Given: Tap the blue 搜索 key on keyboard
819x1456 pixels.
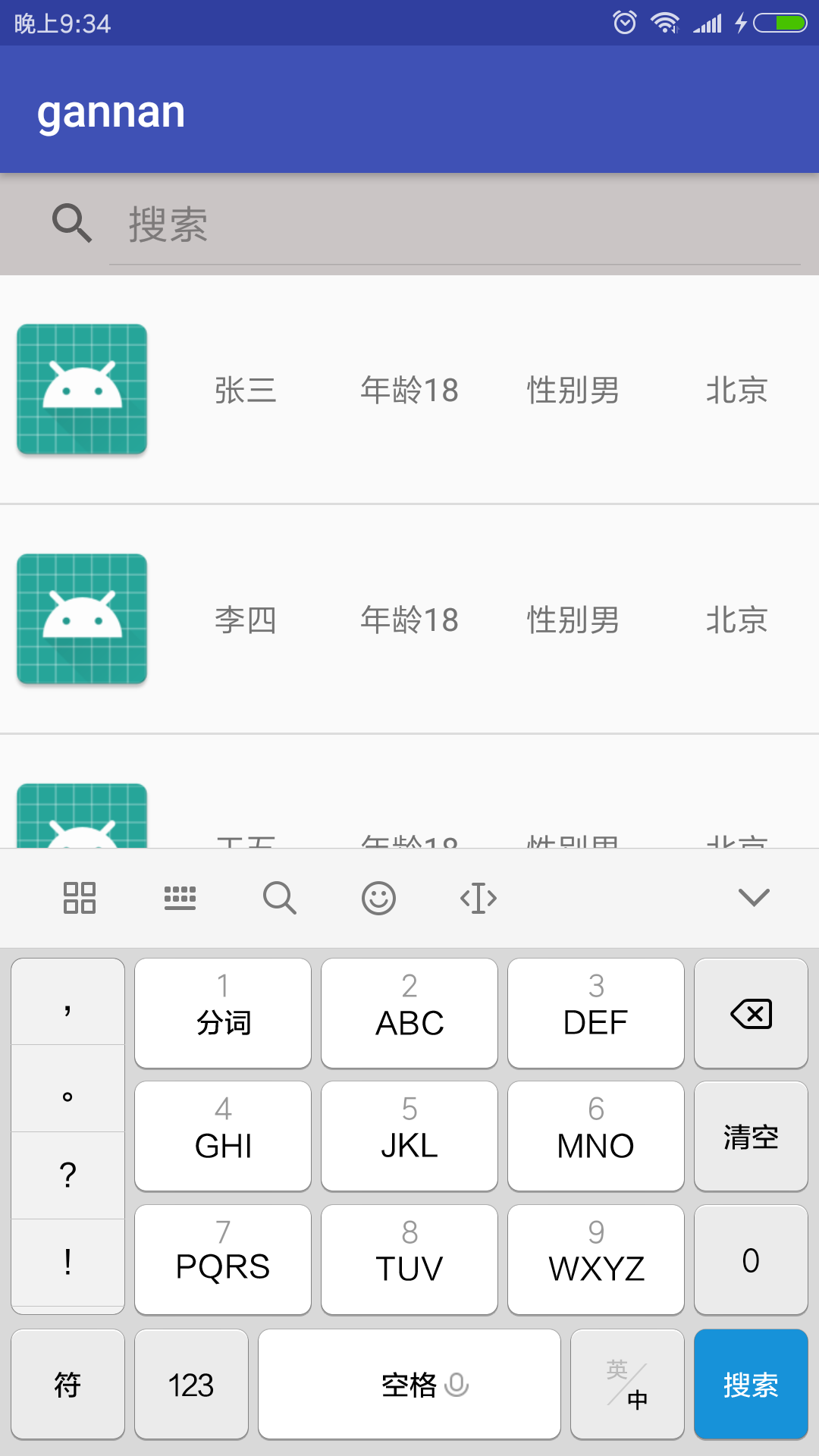Looking at the screenshot, I should coord(751,1385).
